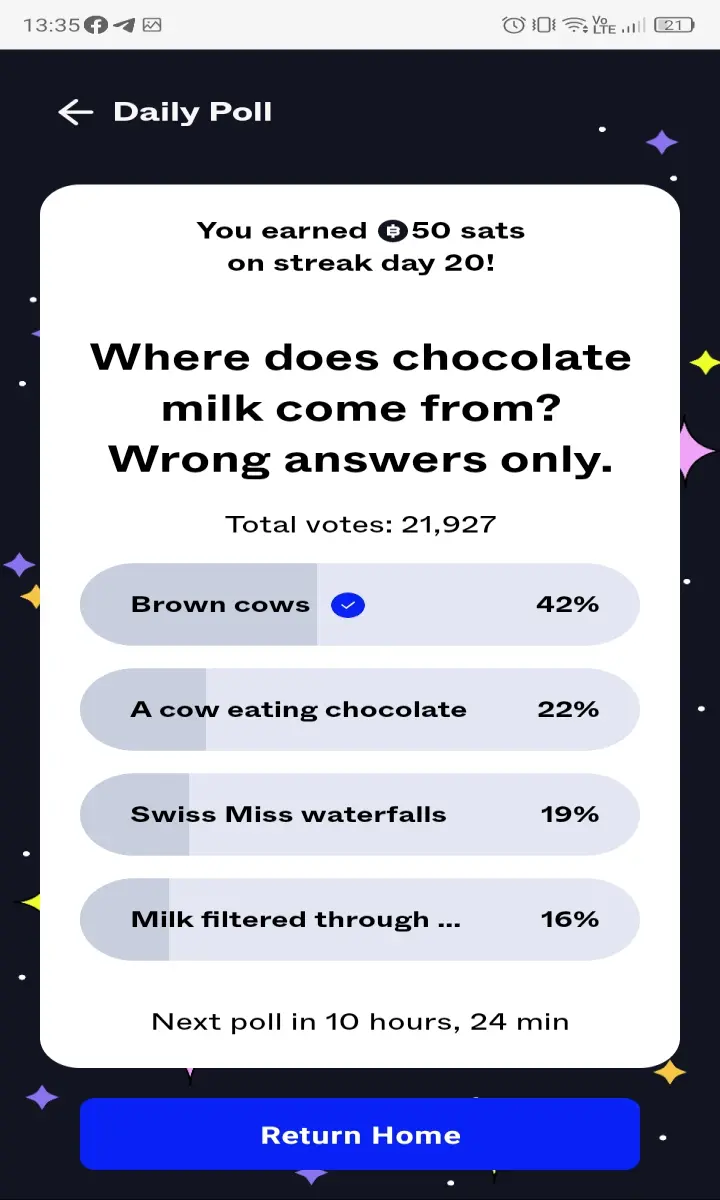The width and height of the screenshot is (720, 1200).
Task: Select the Brown cows poll option
Action: coord(360,604)
